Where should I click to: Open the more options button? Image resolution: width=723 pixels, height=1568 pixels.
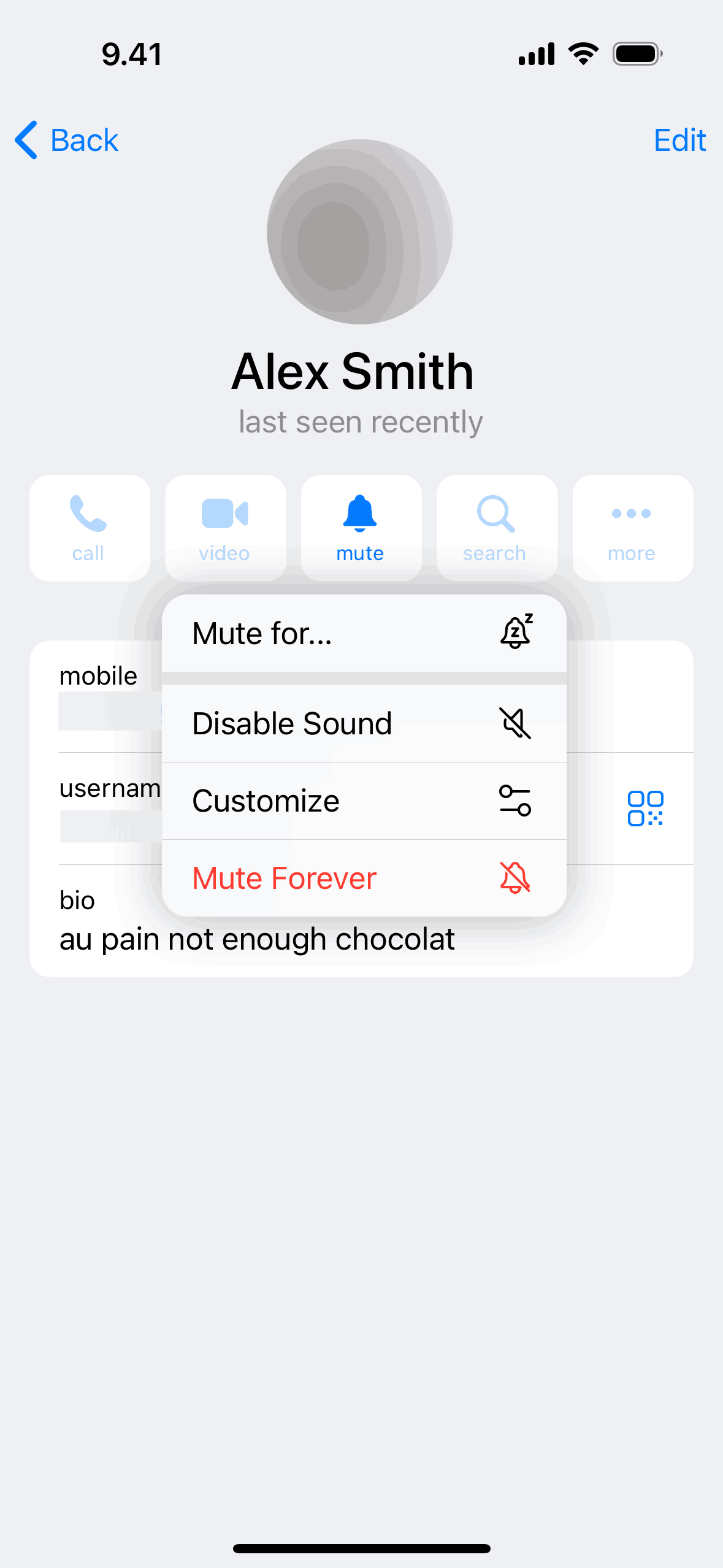(632, 528)
